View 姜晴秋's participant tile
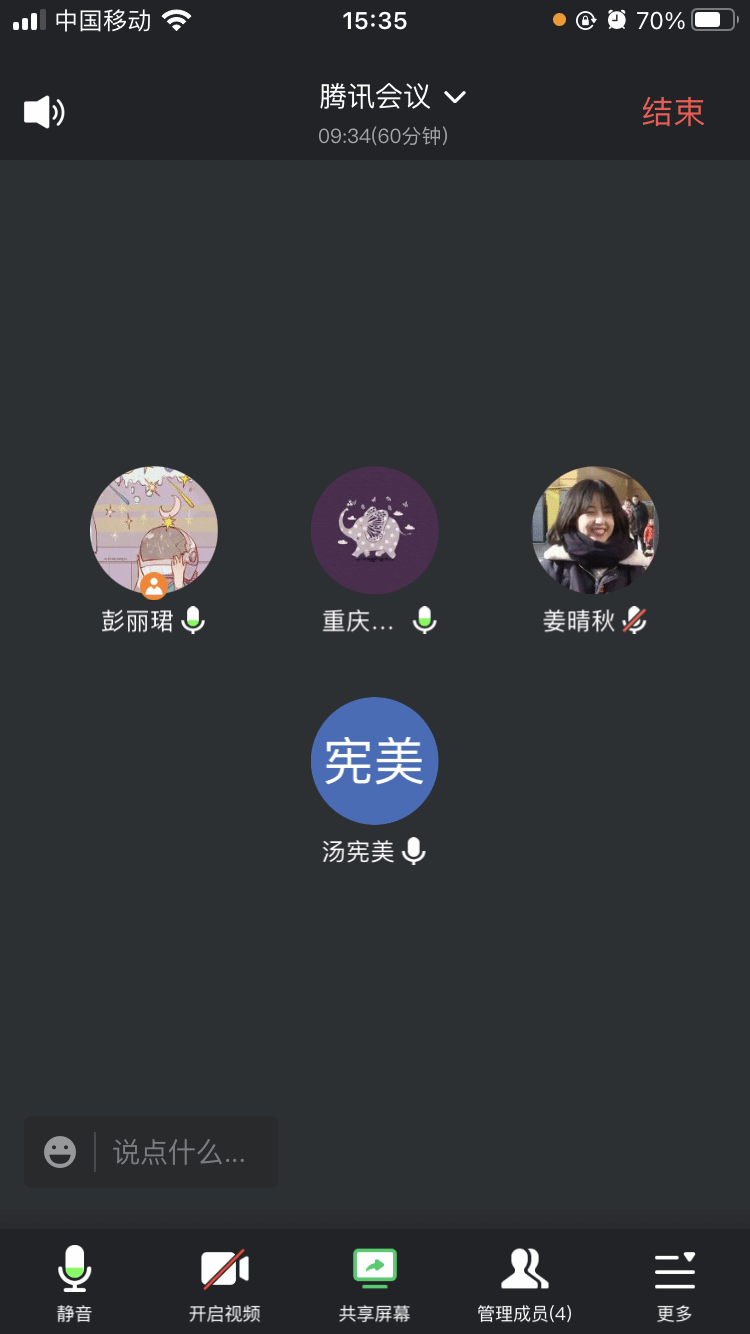 click(x=595, y=530)
